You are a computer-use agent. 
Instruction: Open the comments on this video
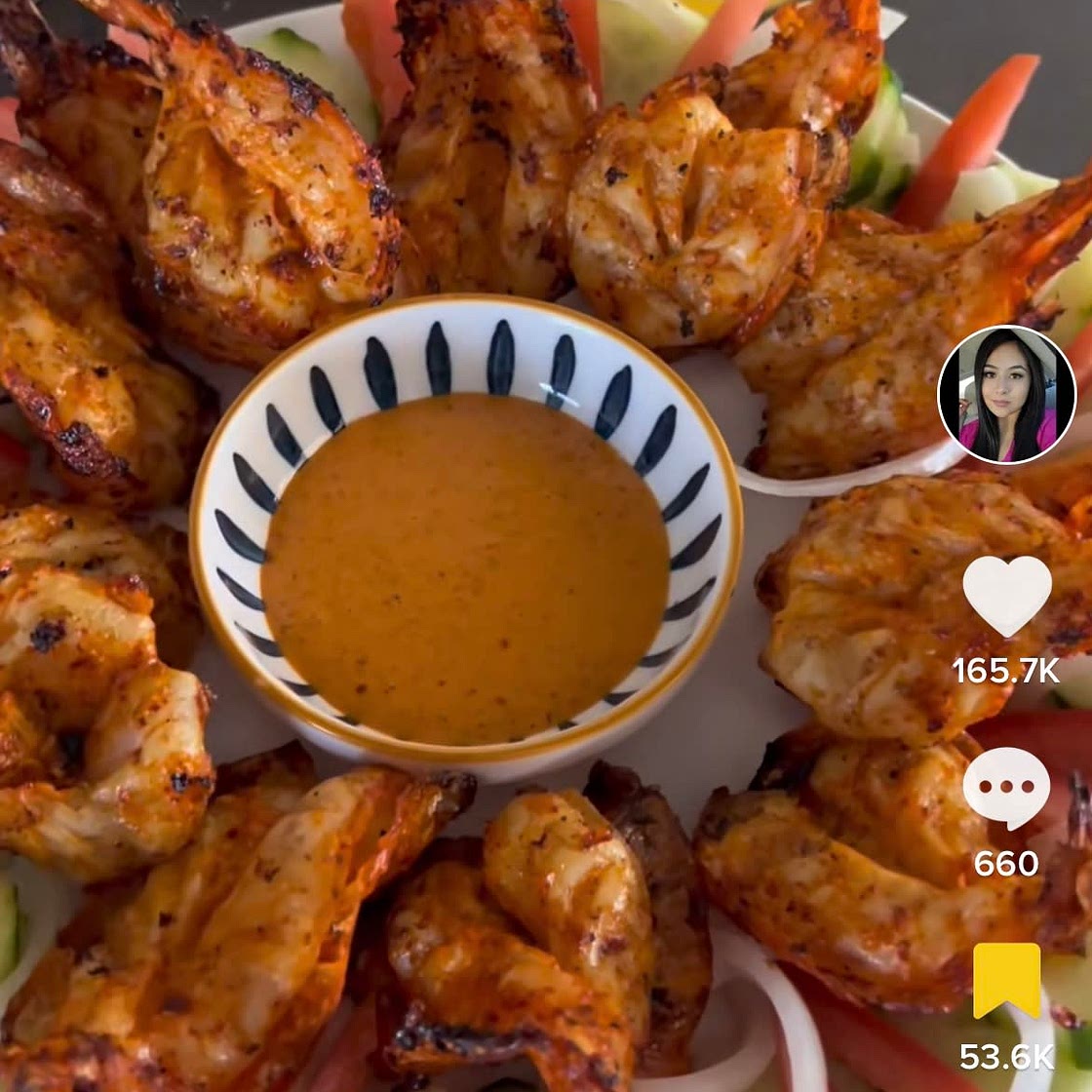point(1006,788)
